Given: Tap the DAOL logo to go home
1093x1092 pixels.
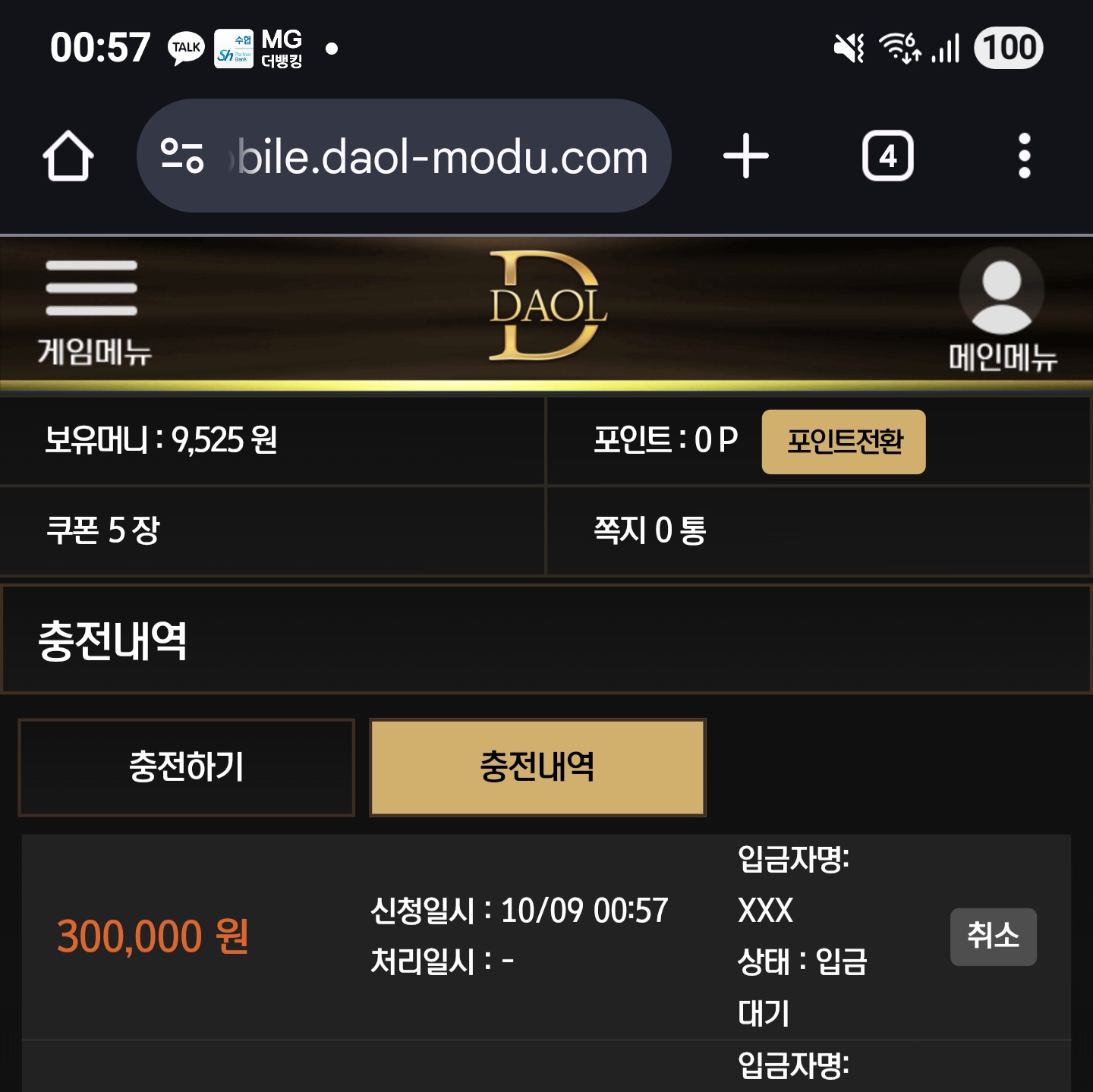Looking at the screenshot, I should (x=547, y=307).
